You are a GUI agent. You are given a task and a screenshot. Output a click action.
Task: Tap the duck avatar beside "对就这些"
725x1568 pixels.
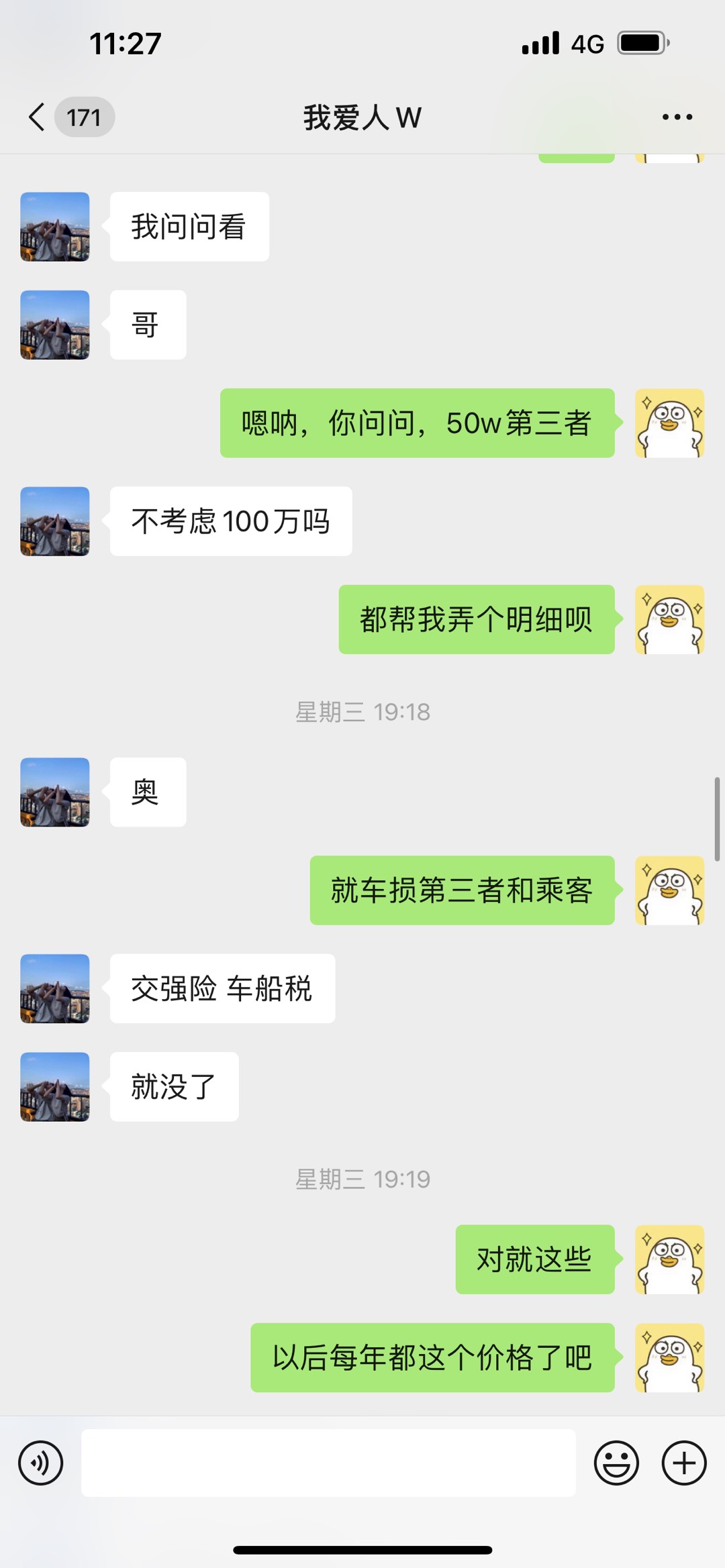coord(669,1259)
